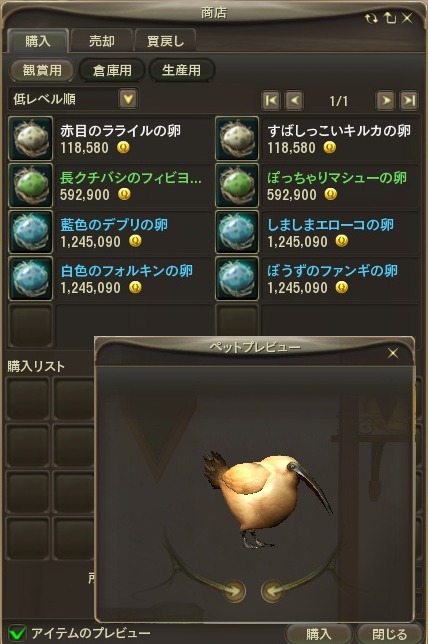This screenshot has width=428, height=644.
Task: Expand the 低レベル順 sort dropdown
Action: 128,99
